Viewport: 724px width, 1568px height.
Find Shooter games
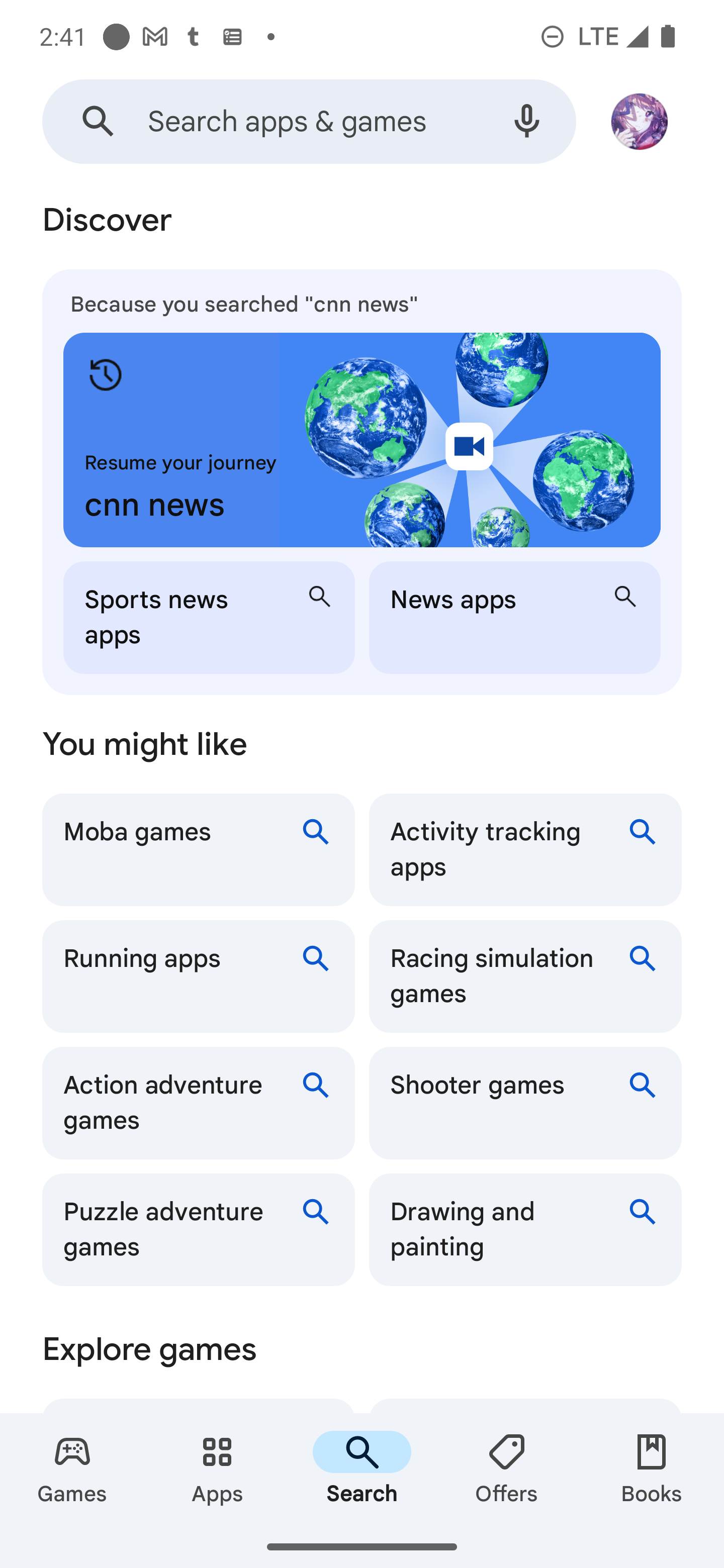coord(525,1102)
